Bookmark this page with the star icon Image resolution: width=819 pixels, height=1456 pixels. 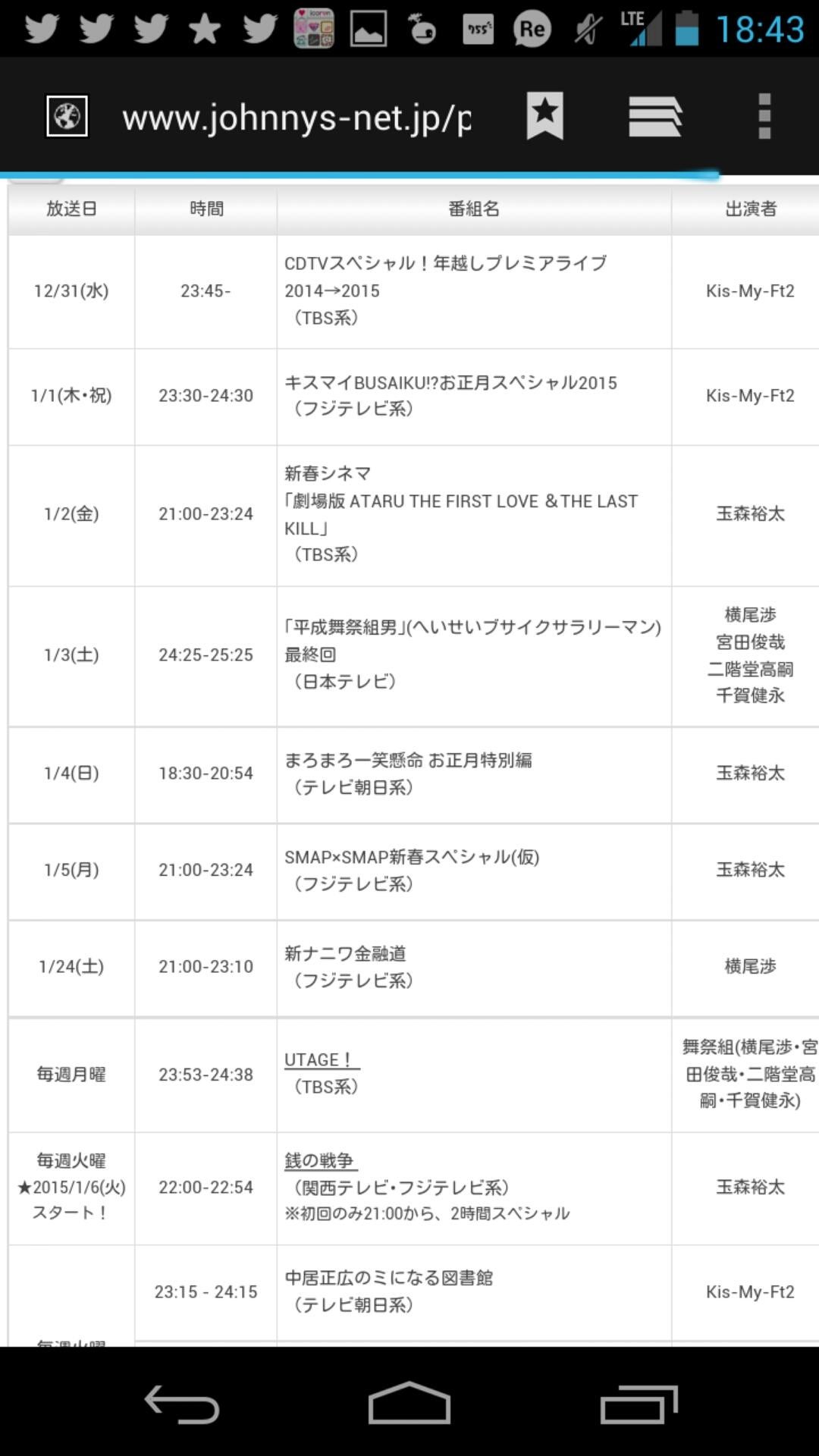point(544,116)
